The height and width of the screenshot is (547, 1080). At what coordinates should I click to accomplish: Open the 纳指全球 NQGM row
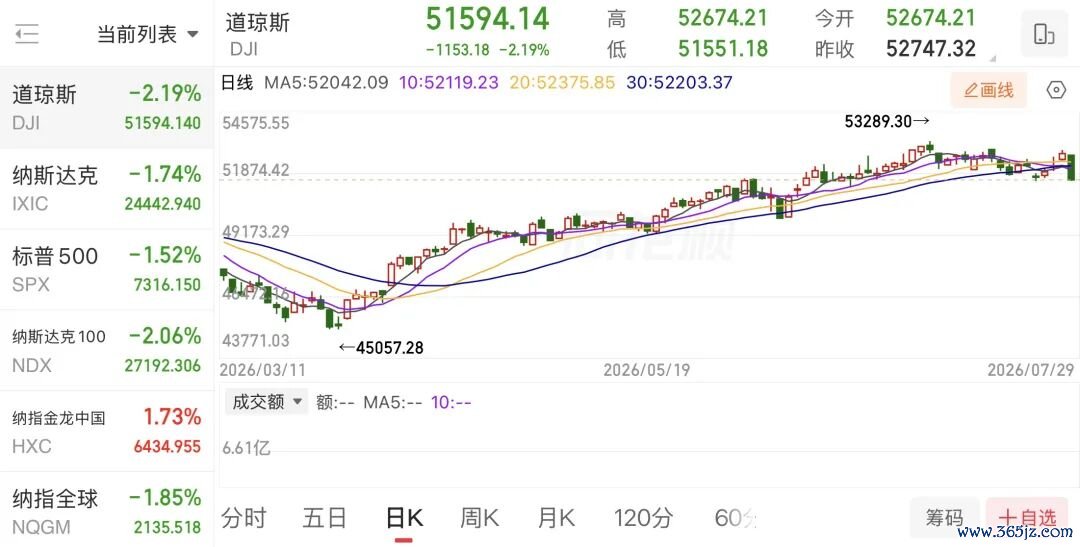point(107,510)
